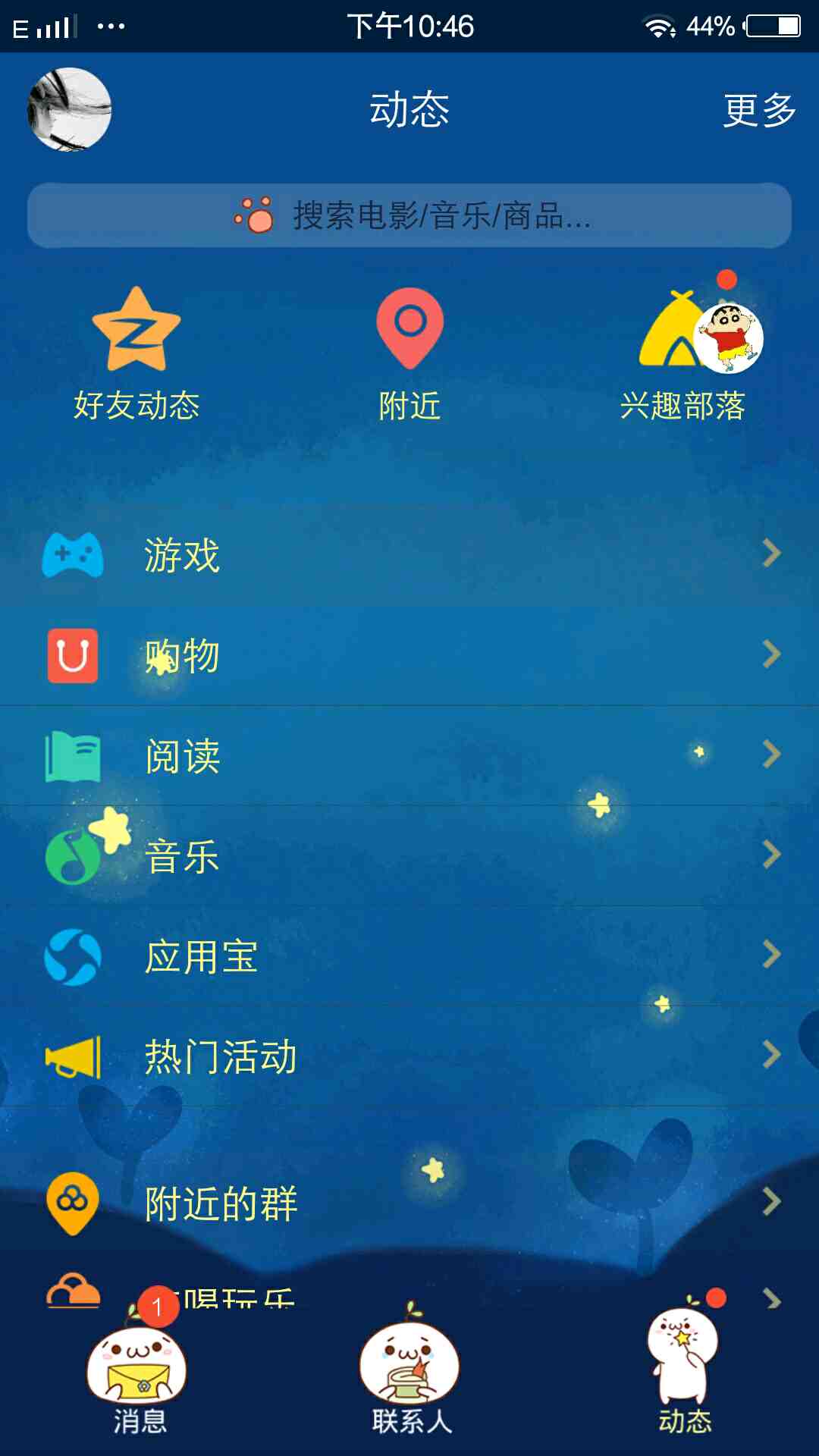Open 附近
This screenshot has height=1456, width=819.
click(409, 353)
